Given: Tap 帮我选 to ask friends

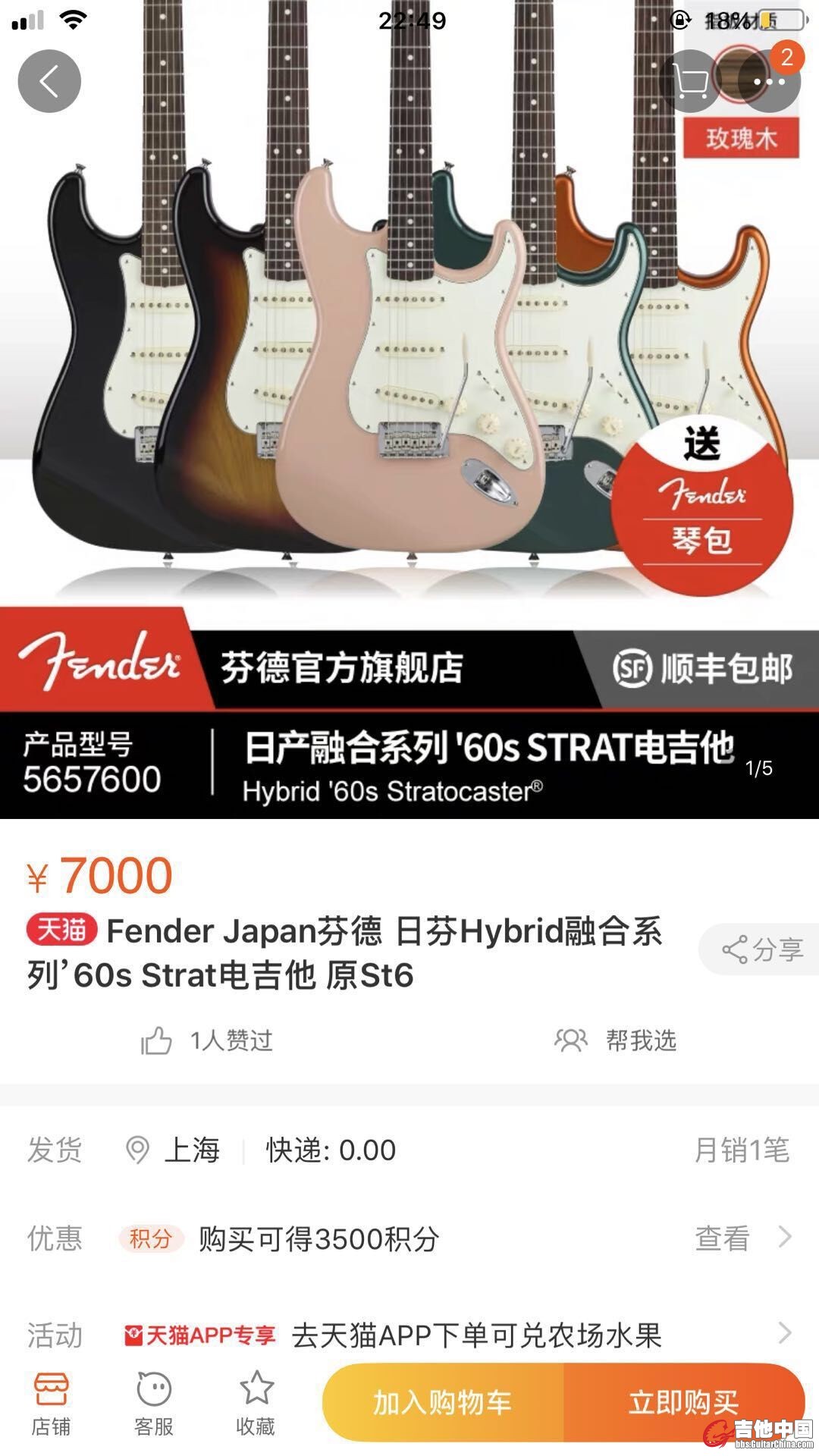Looking at the screenshot, I should (x=616, y=1040).
